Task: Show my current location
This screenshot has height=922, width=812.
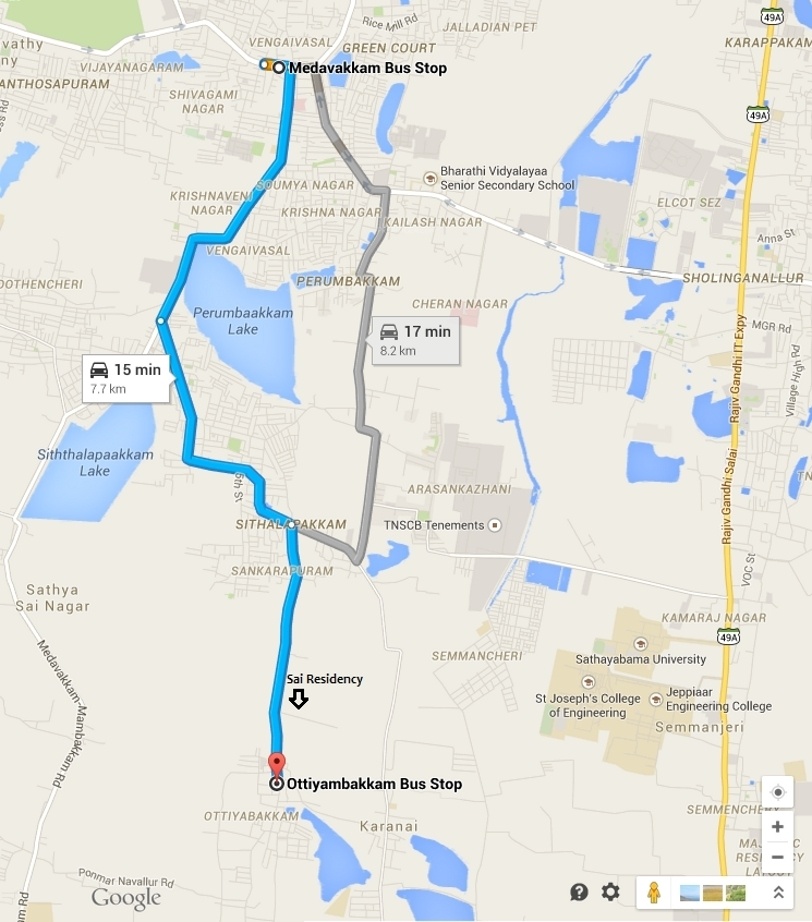Action: pos(777,792)
